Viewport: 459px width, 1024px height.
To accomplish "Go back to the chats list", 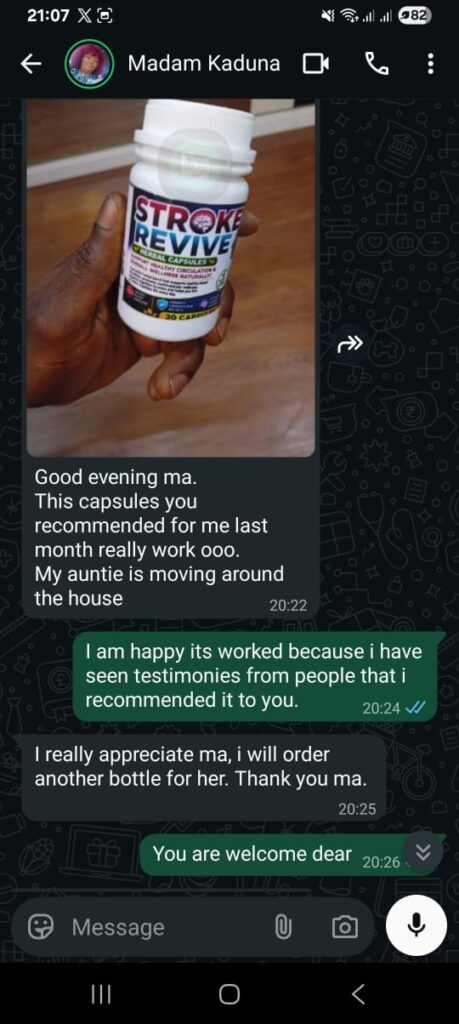I will (x=31, y=64).
